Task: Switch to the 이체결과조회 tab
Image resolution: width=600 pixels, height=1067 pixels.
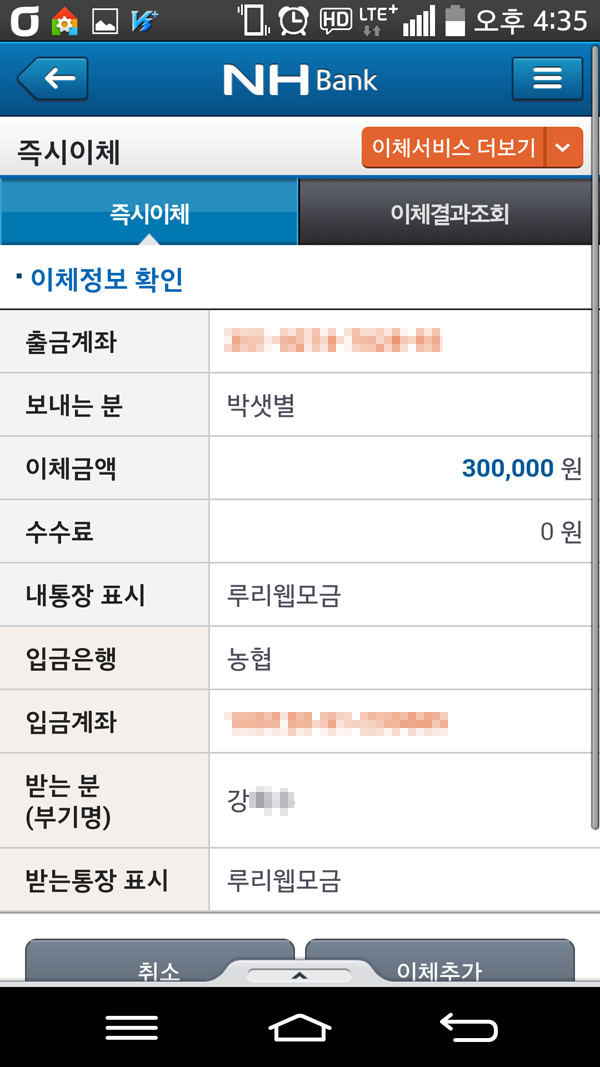Action: pyautogui.click(x=450, y=214)
